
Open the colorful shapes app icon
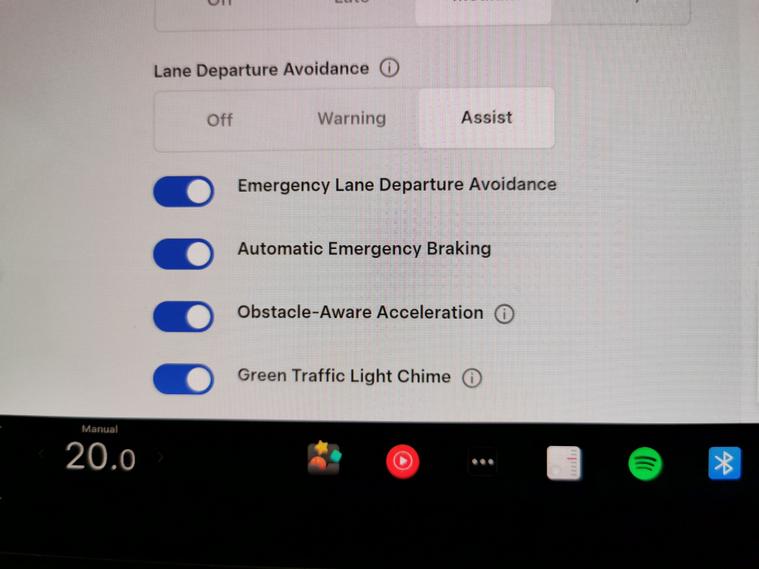point(323,459)
